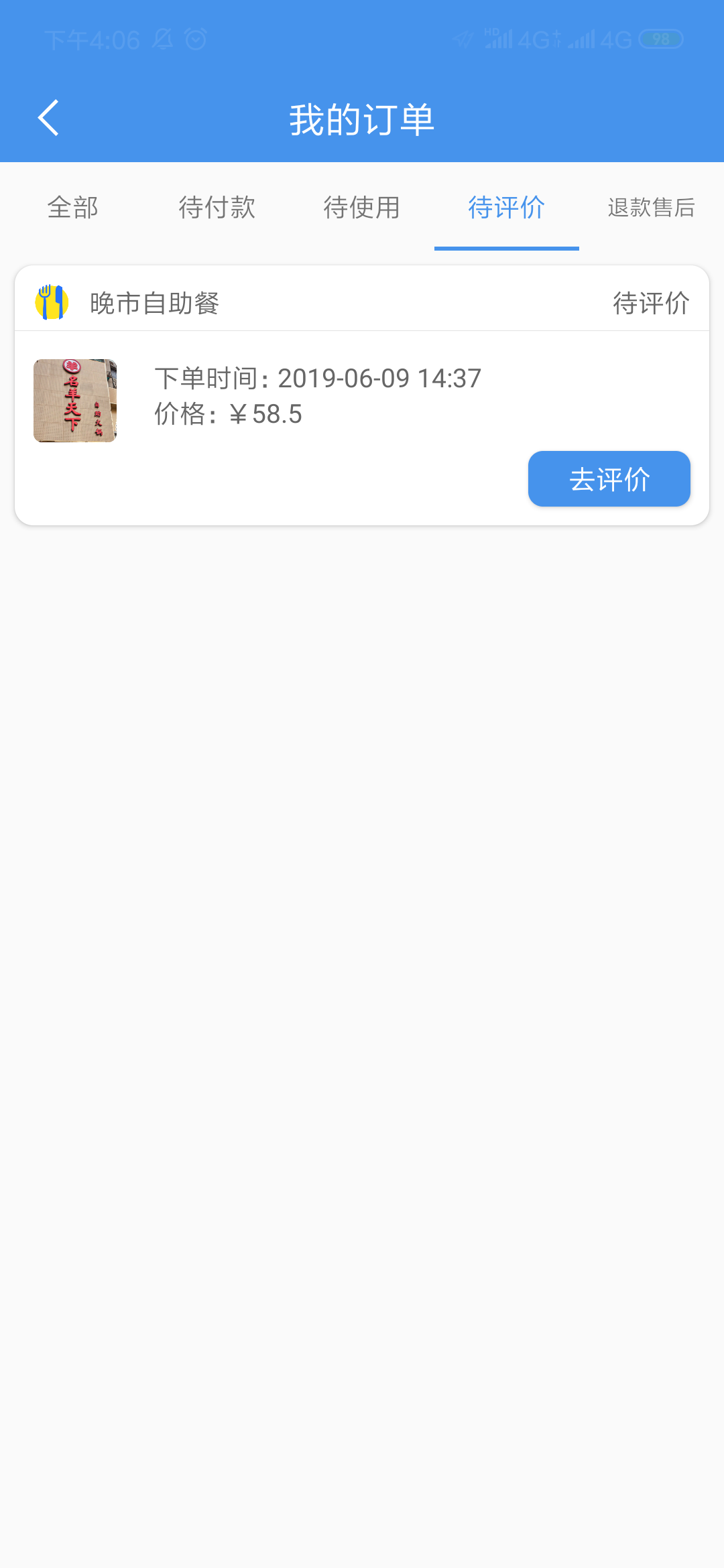724x1568 pixels.
Task: Open the 待使用 tab
Action: (x=362, y=207)
